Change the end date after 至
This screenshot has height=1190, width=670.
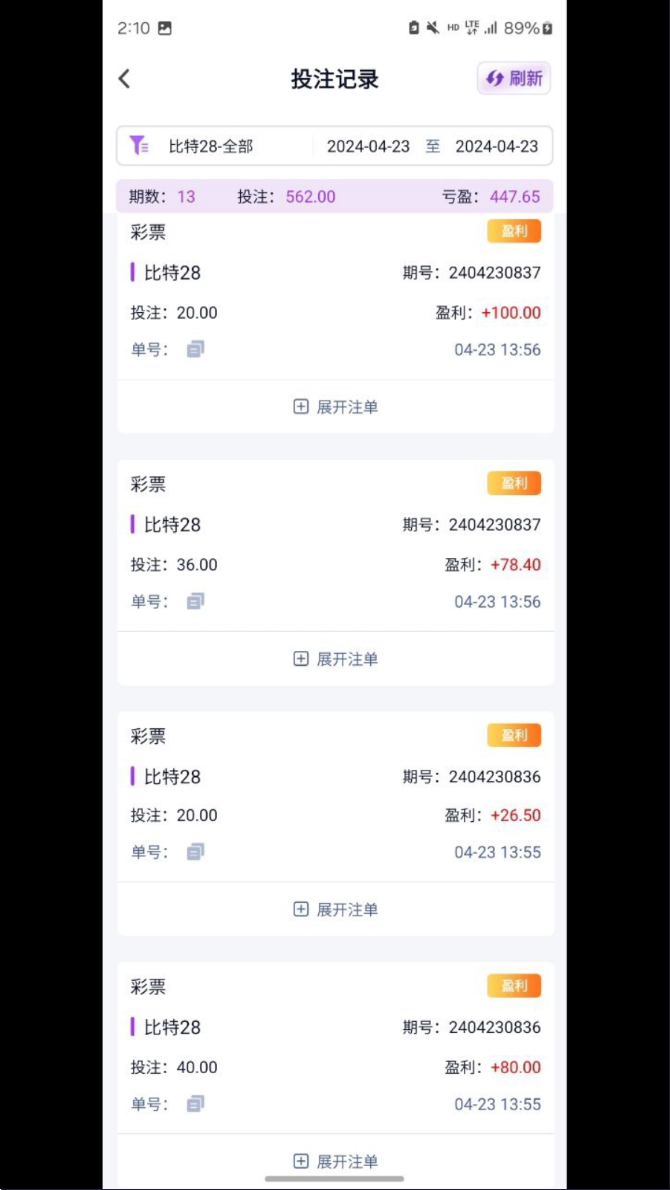[496, 146]
